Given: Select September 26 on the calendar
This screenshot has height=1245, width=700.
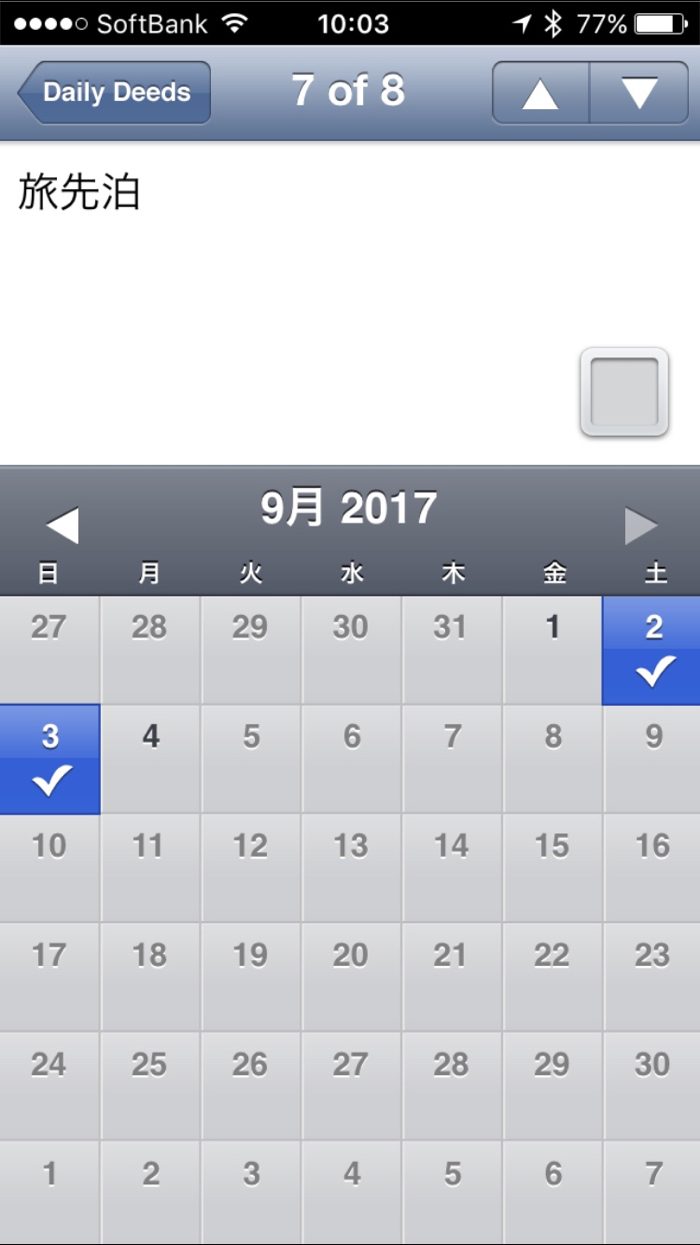Looking at the screenshot, I should click(x=250, y=1085).
